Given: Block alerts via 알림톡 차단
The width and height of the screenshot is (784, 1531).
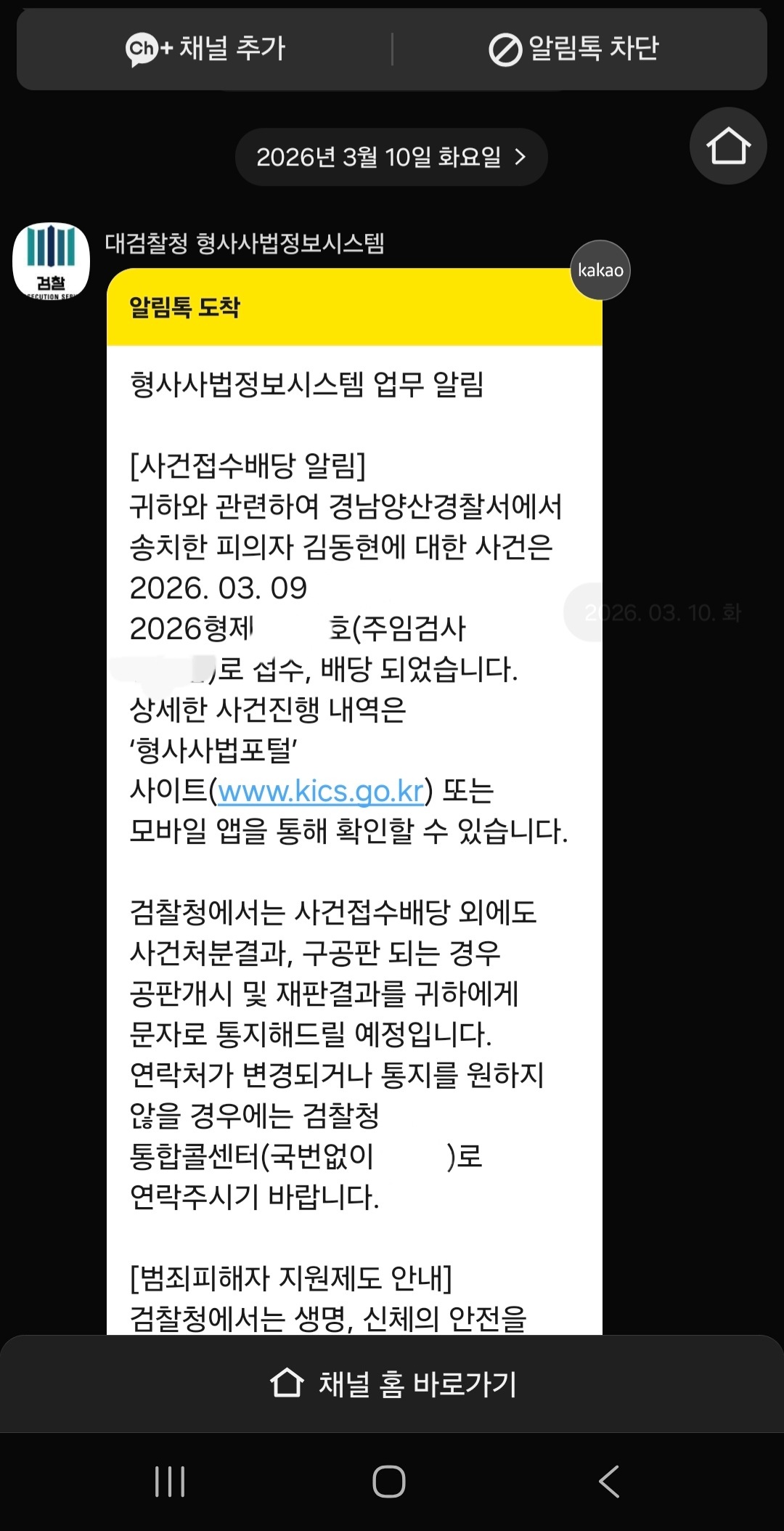Looking at the screenshot, I should tap(573, 49).
